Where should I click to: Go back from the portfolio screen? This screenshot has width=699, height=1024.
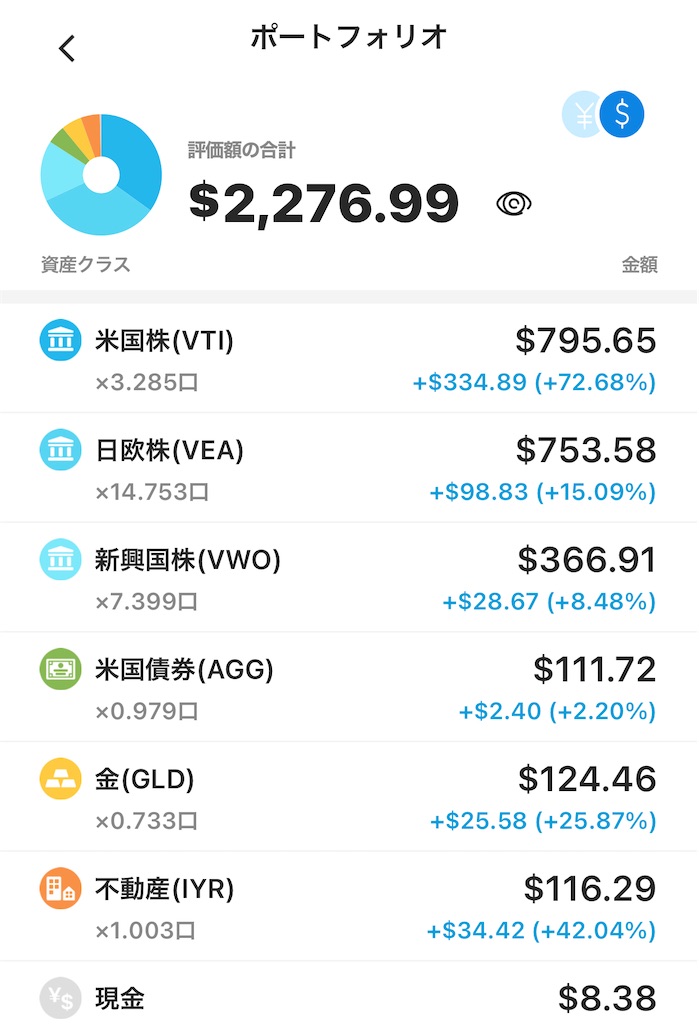tap(67, 47)
